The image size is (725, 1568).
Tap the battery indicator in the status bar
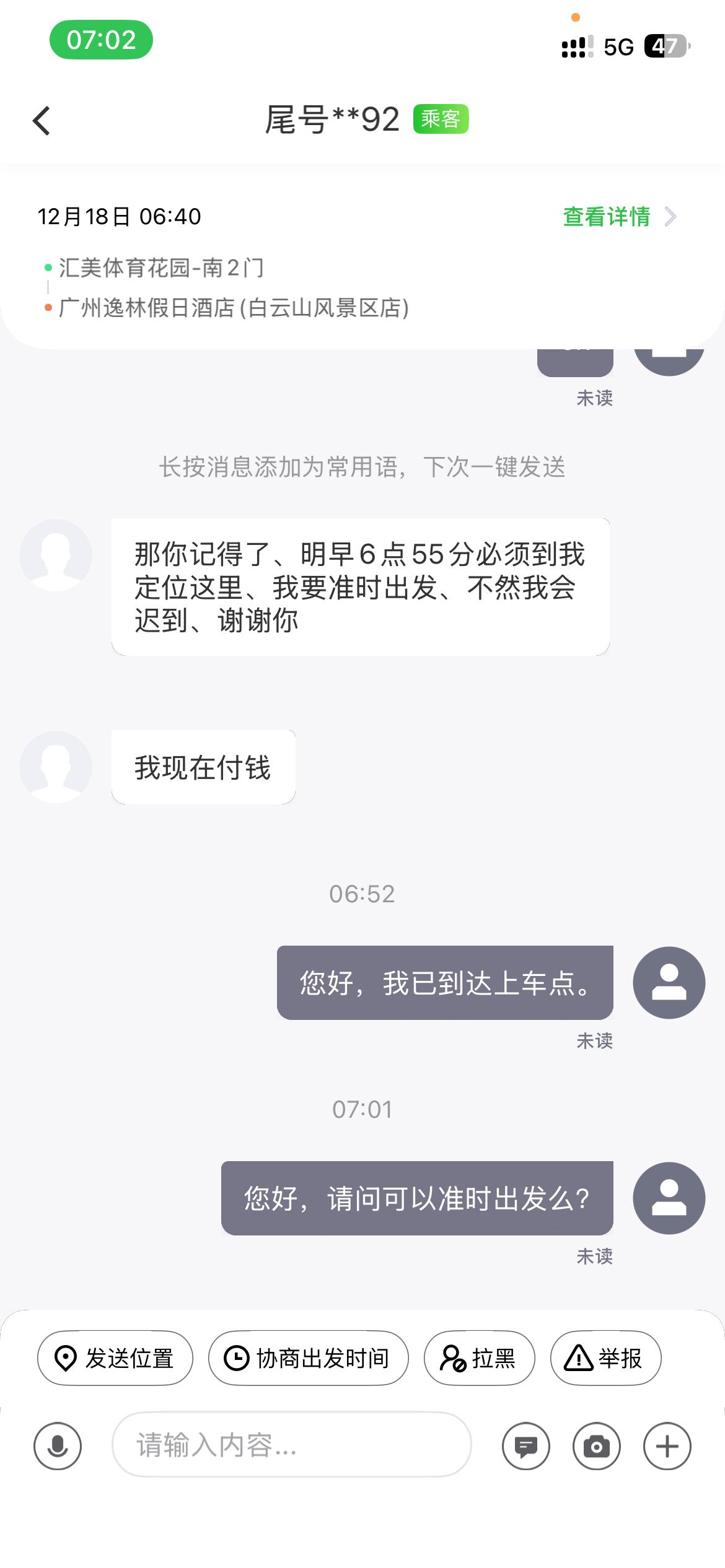coord(666,46)
